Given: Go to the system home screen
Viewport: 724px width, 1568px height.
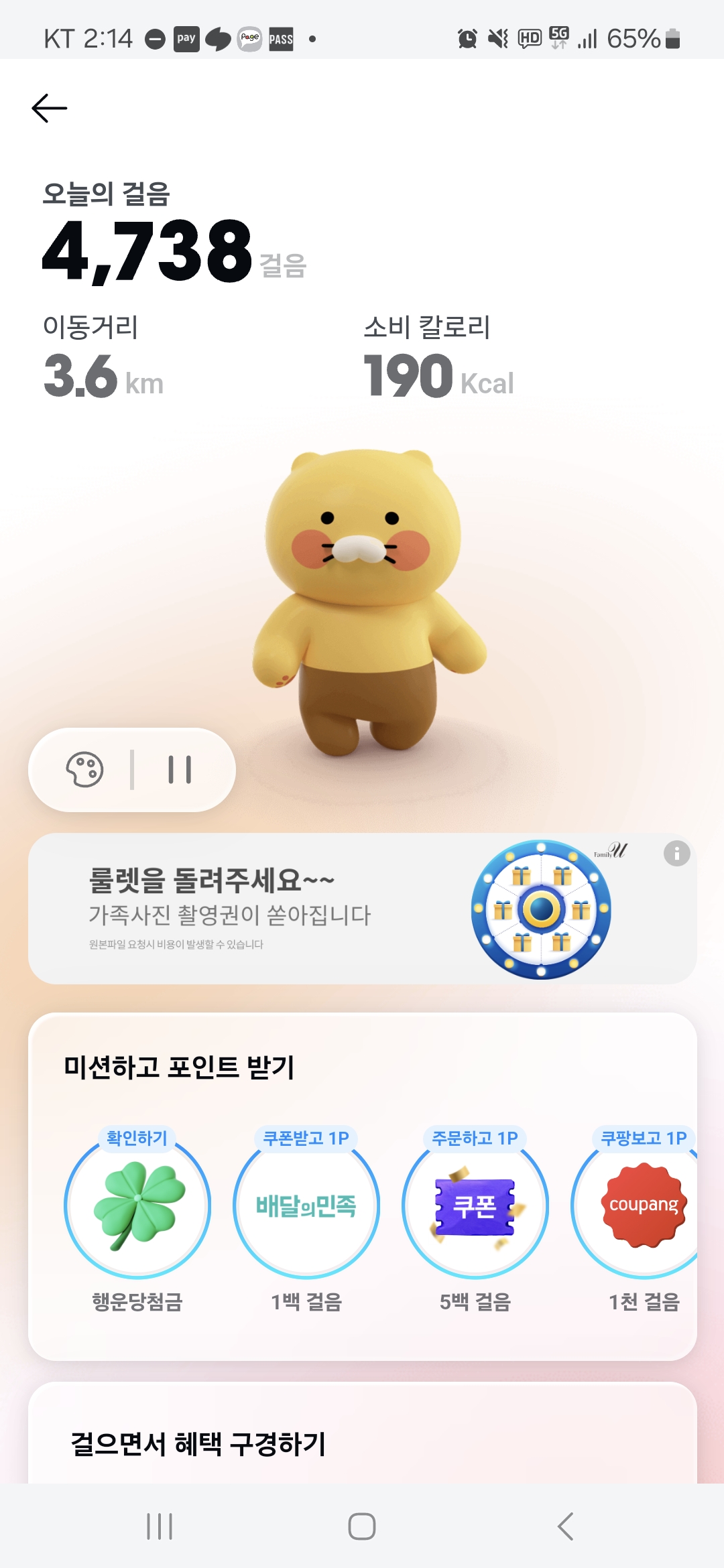Looking at the screenshot, I should pos(362,1526).
